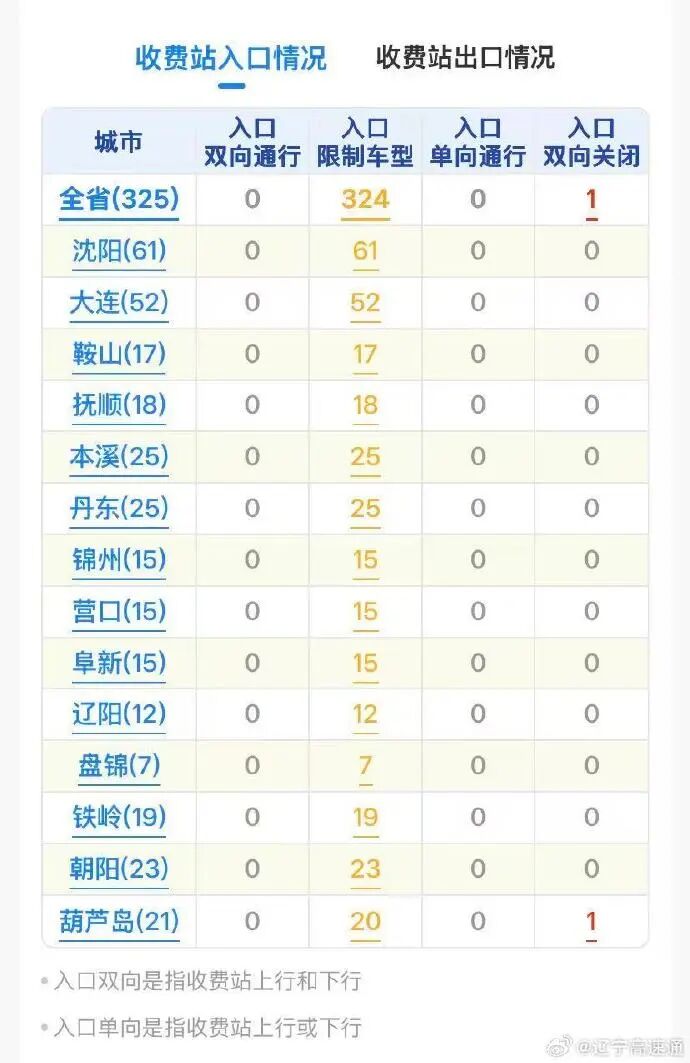Image resolution: width=690 pixels, height=1063 pixels.
Task: View toll stations for 朝阳(23)
Action: 119,869
